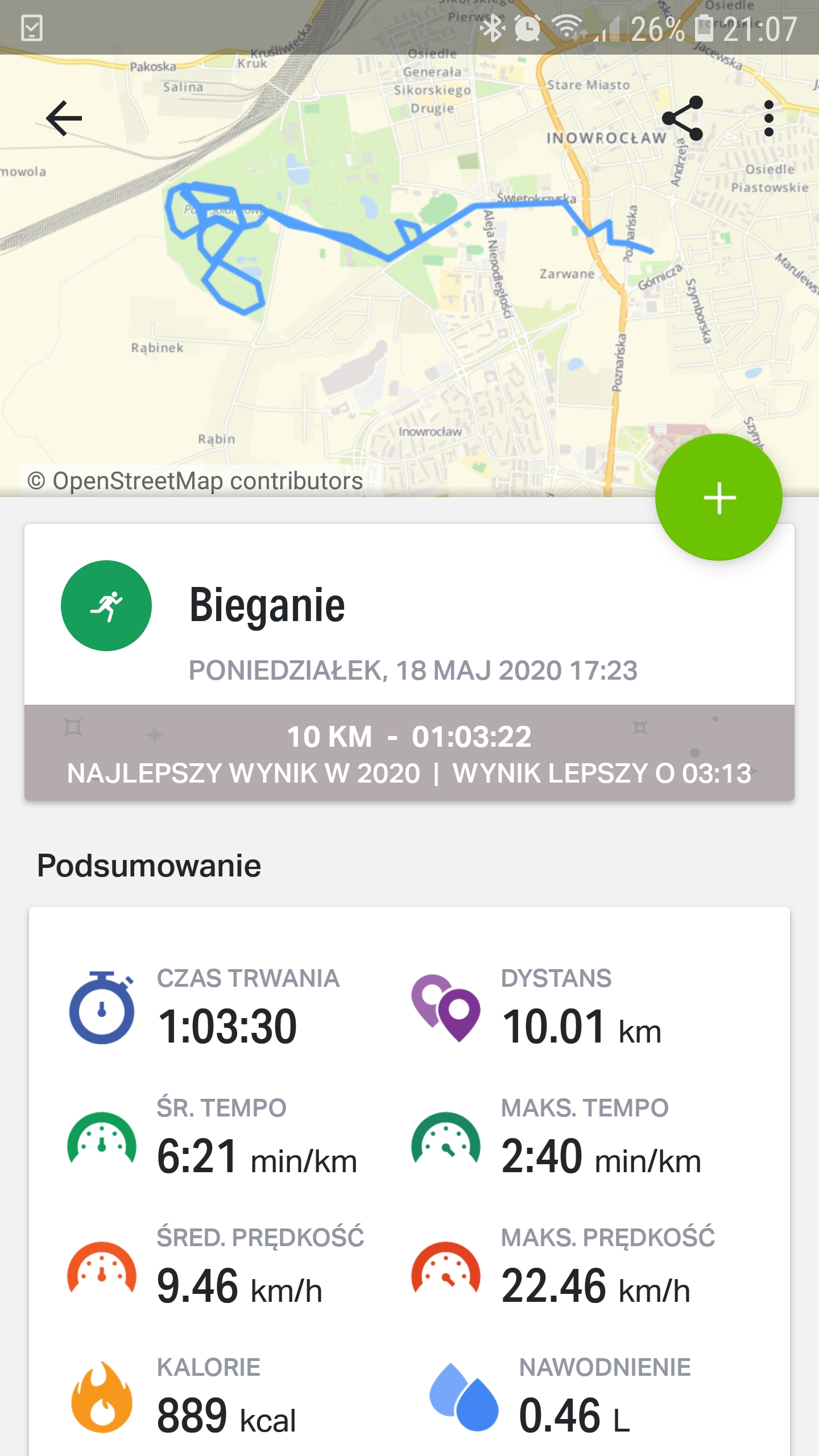Open the 10 KM best result banner
The height and width of the screenshot is (1456, 819).
tap(409, 753)
